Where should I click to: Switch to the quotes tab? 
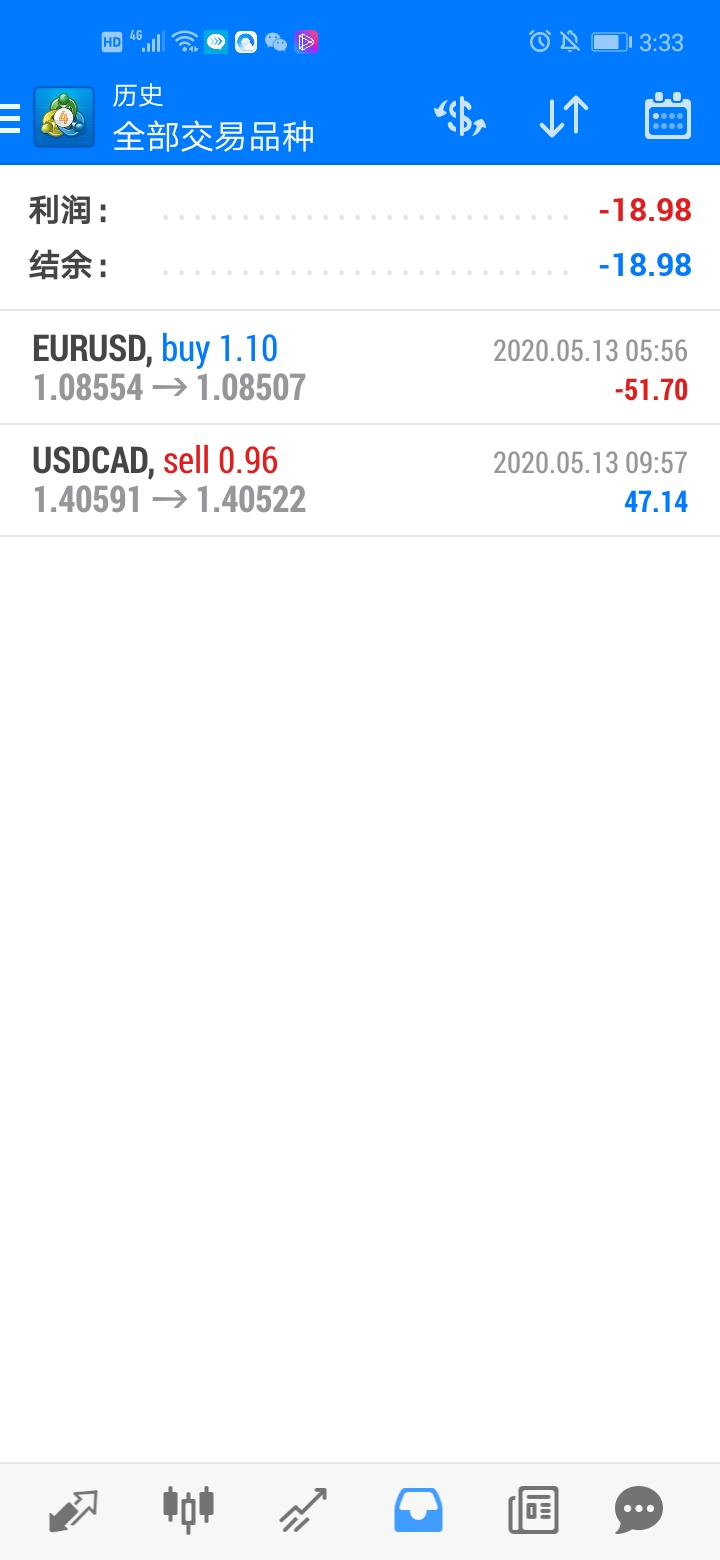pyautogui.click(x=74, y=1510)
